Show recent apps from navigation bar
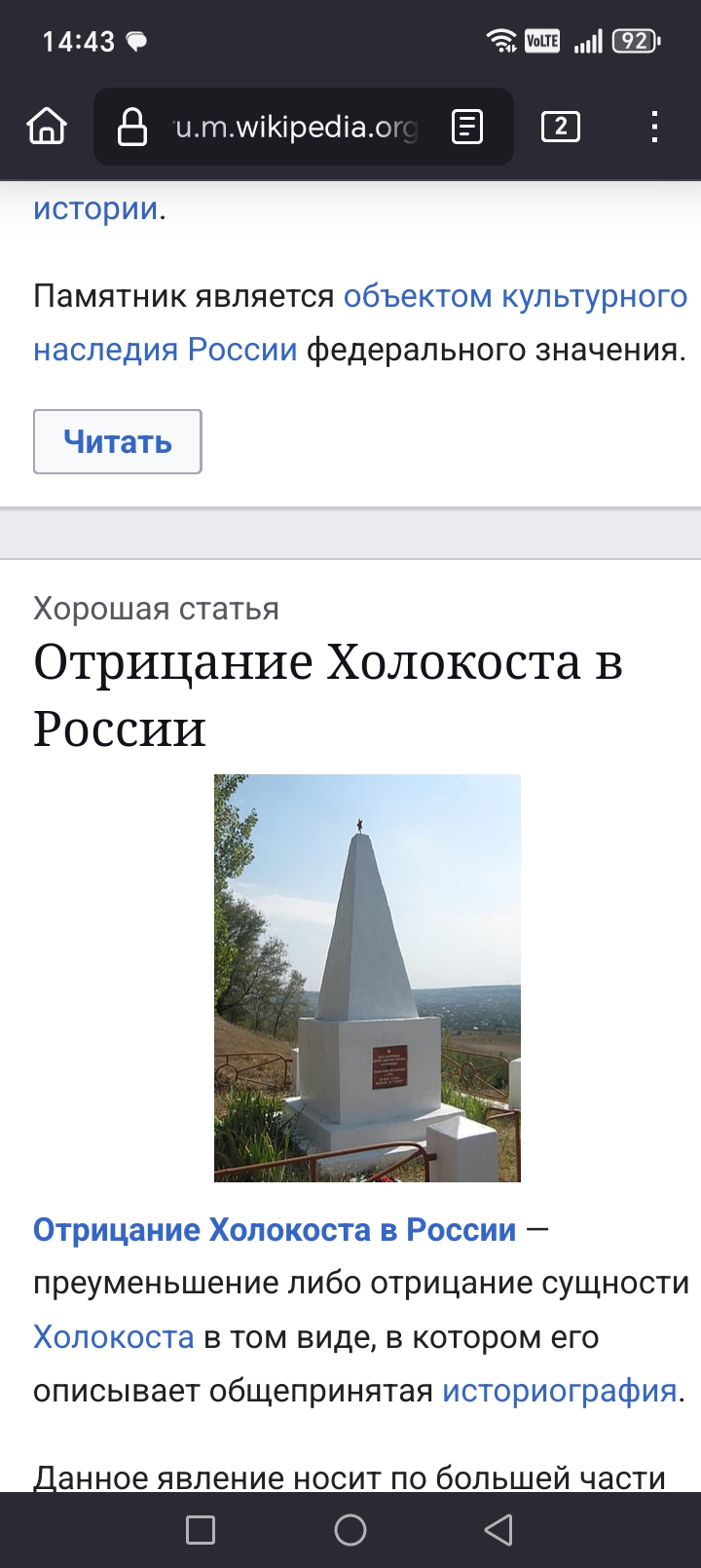The height and width of the screenshot is (1568, 701). [201, 1530]
